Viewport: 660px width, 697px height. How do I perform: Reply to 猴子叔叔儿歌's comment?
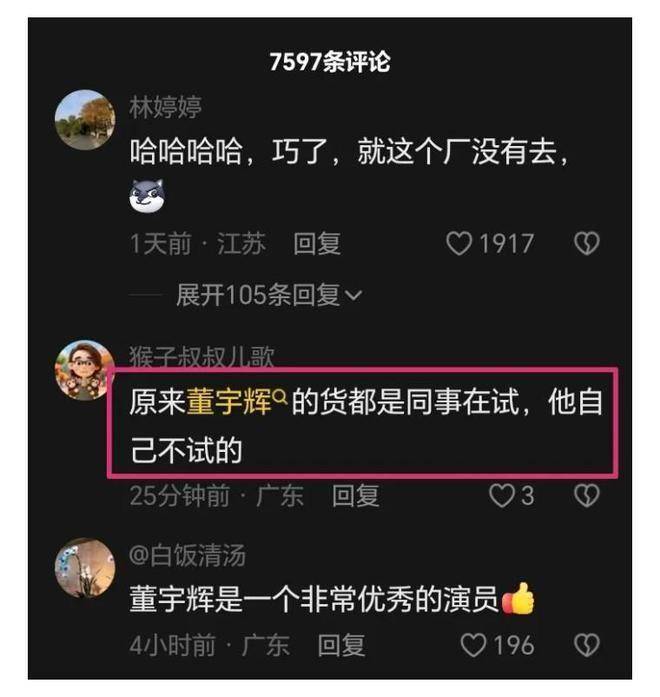354,495
